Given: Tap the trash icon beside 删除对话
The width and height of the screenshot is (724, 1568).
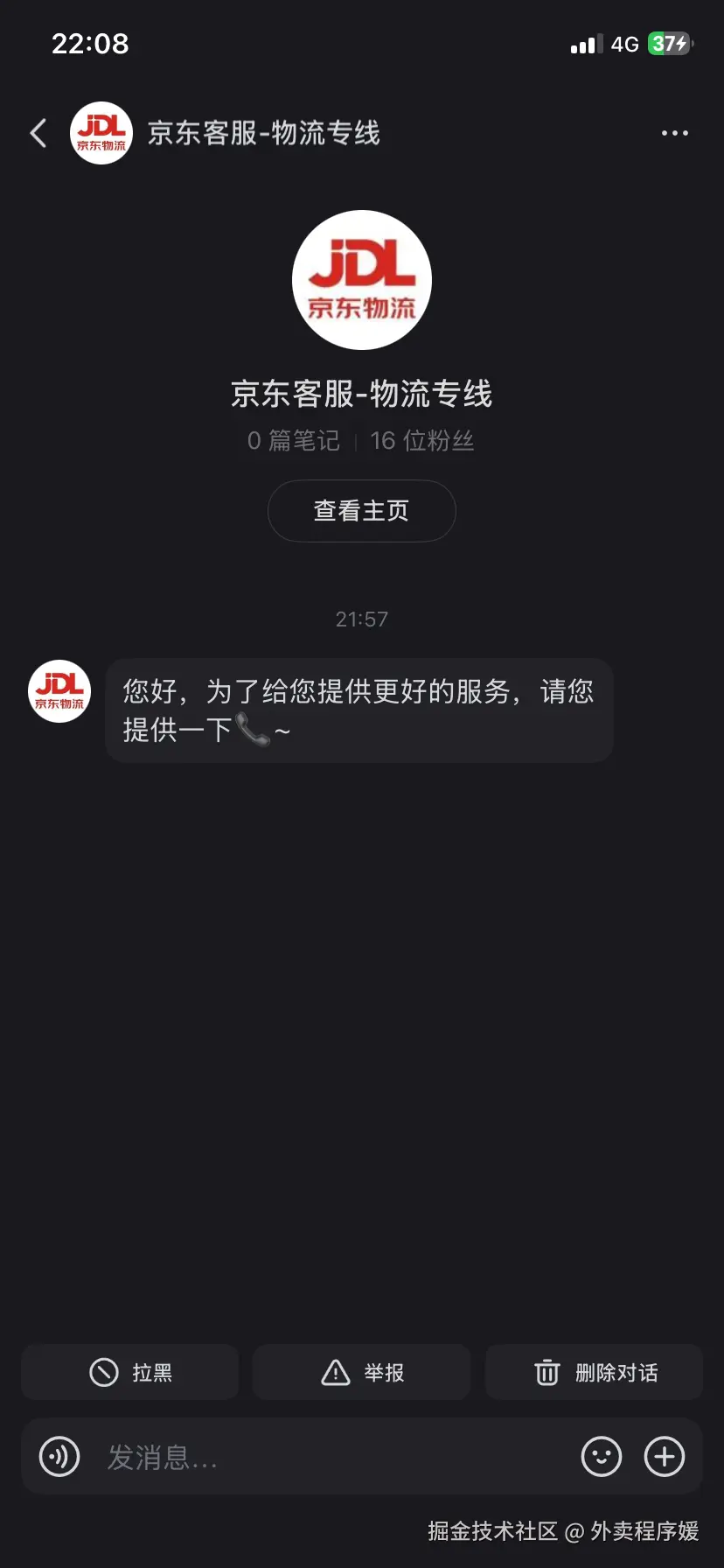Looking at the screenshot, I should [x=546, y=1372].
